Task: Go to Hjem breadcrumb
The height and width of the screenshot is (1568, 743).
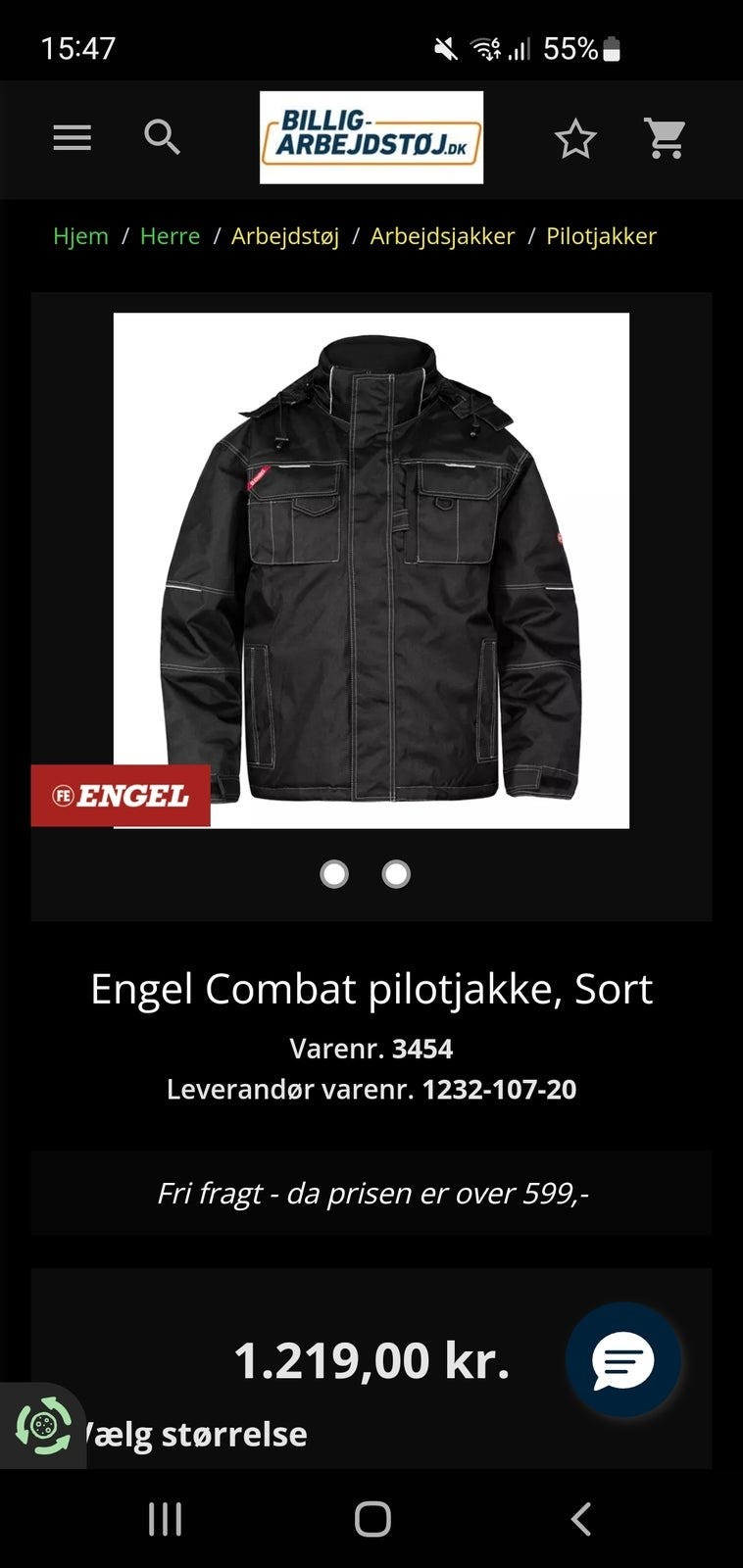Action: 80,236
